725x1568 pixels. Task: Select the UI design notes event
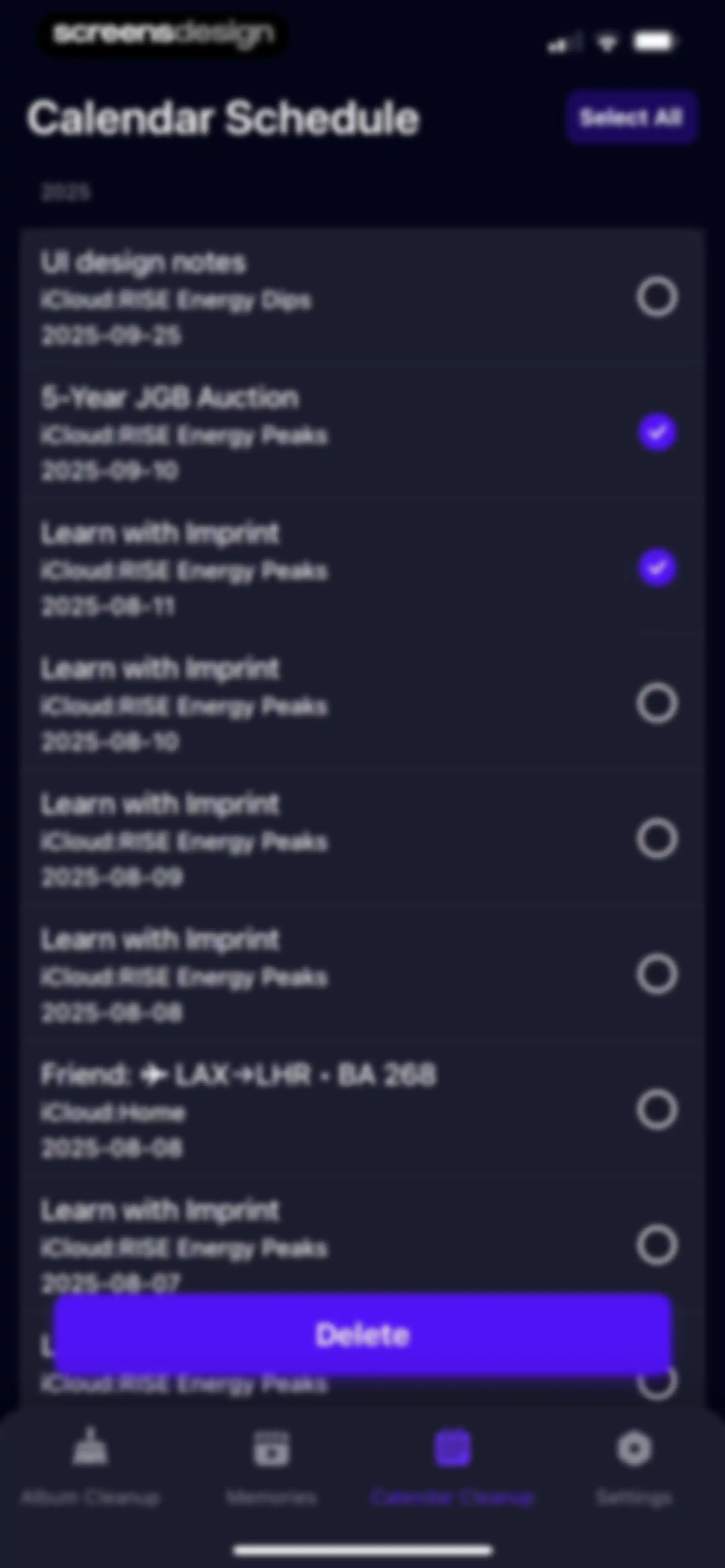(x=656, y=298)
